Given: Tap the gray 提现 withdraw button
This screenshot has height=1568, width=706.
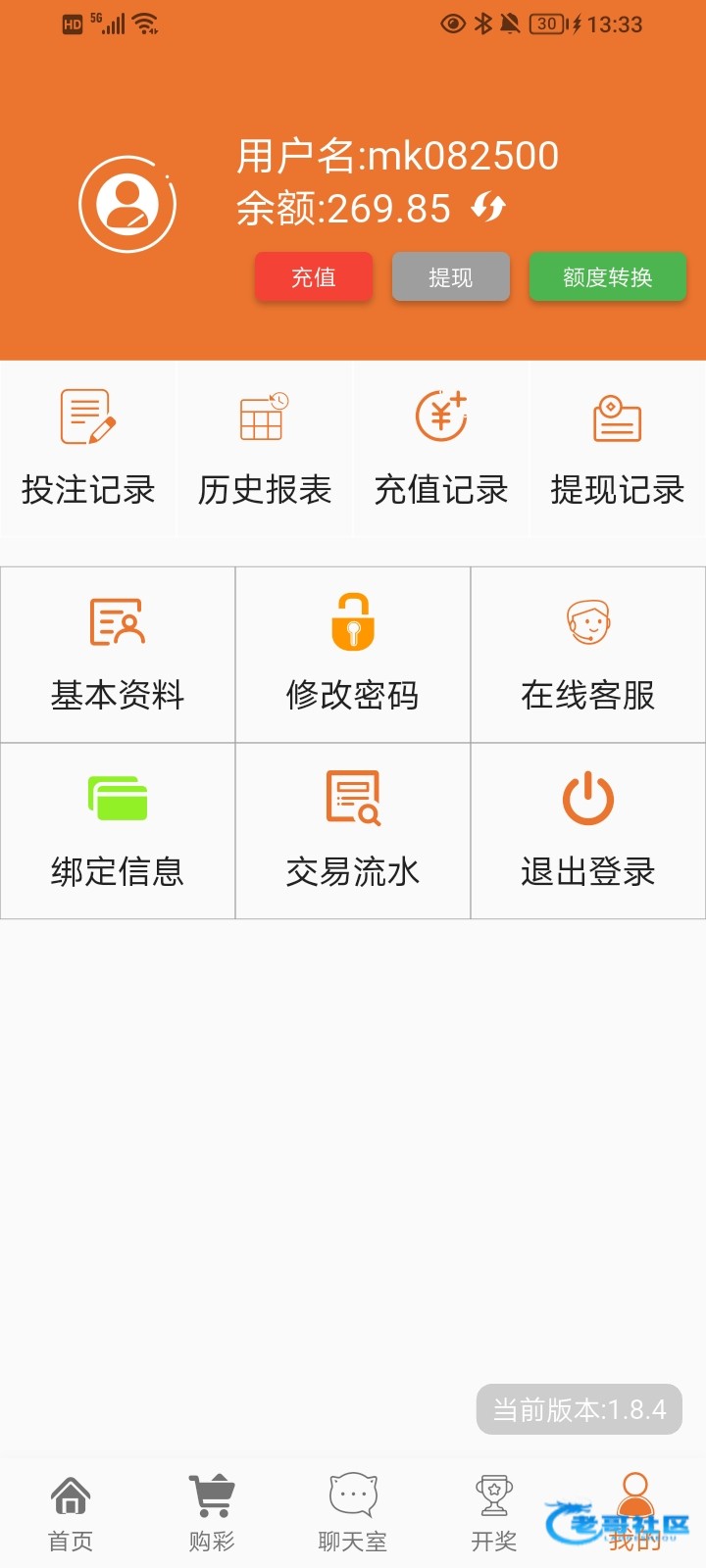Looking at the screenshot, I should click(451, 277).
